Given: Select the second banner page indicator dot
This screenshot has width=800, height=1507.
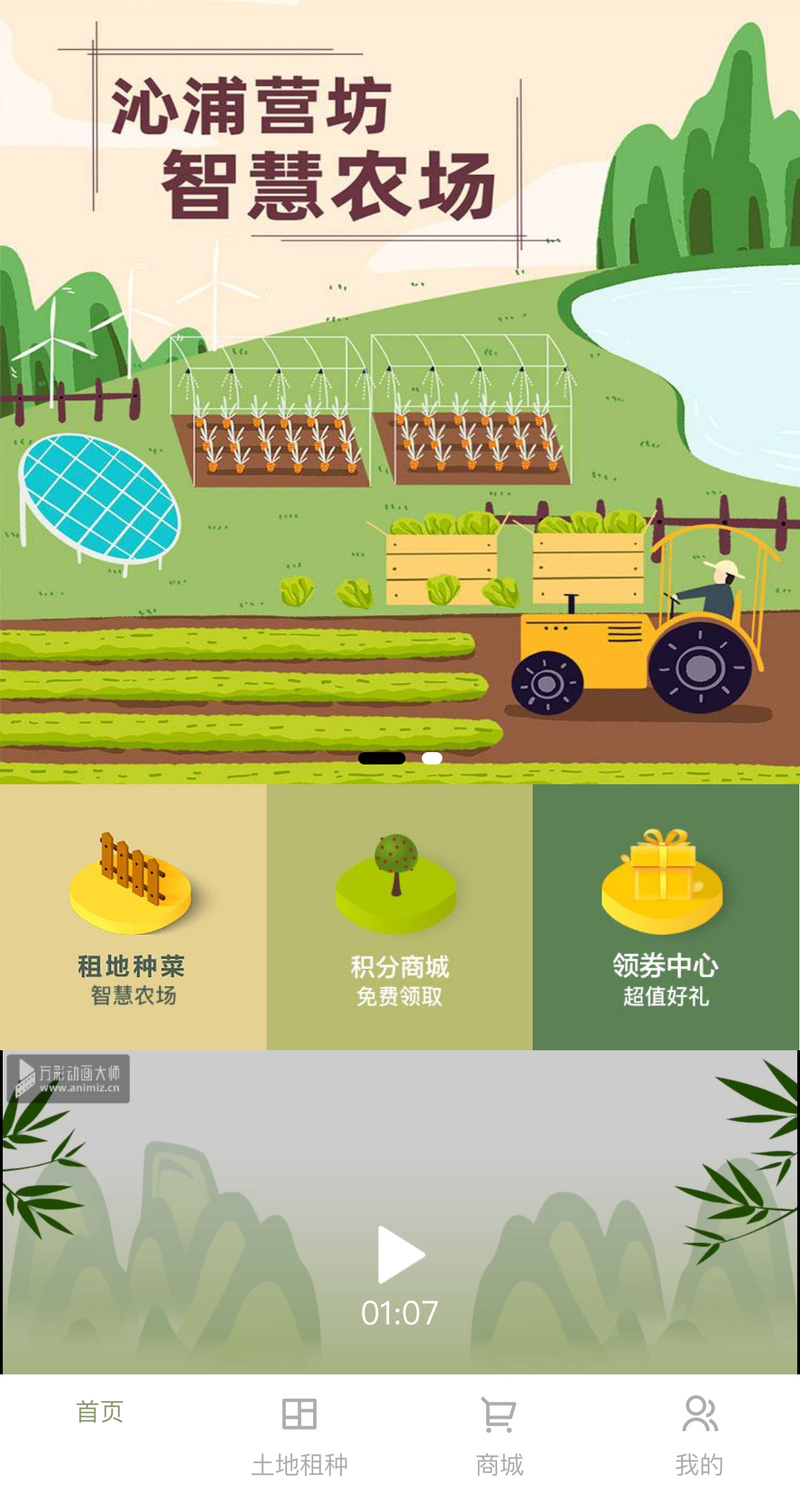Looking at the screenshot, I should pyautogui.click(x=432, y=758).
